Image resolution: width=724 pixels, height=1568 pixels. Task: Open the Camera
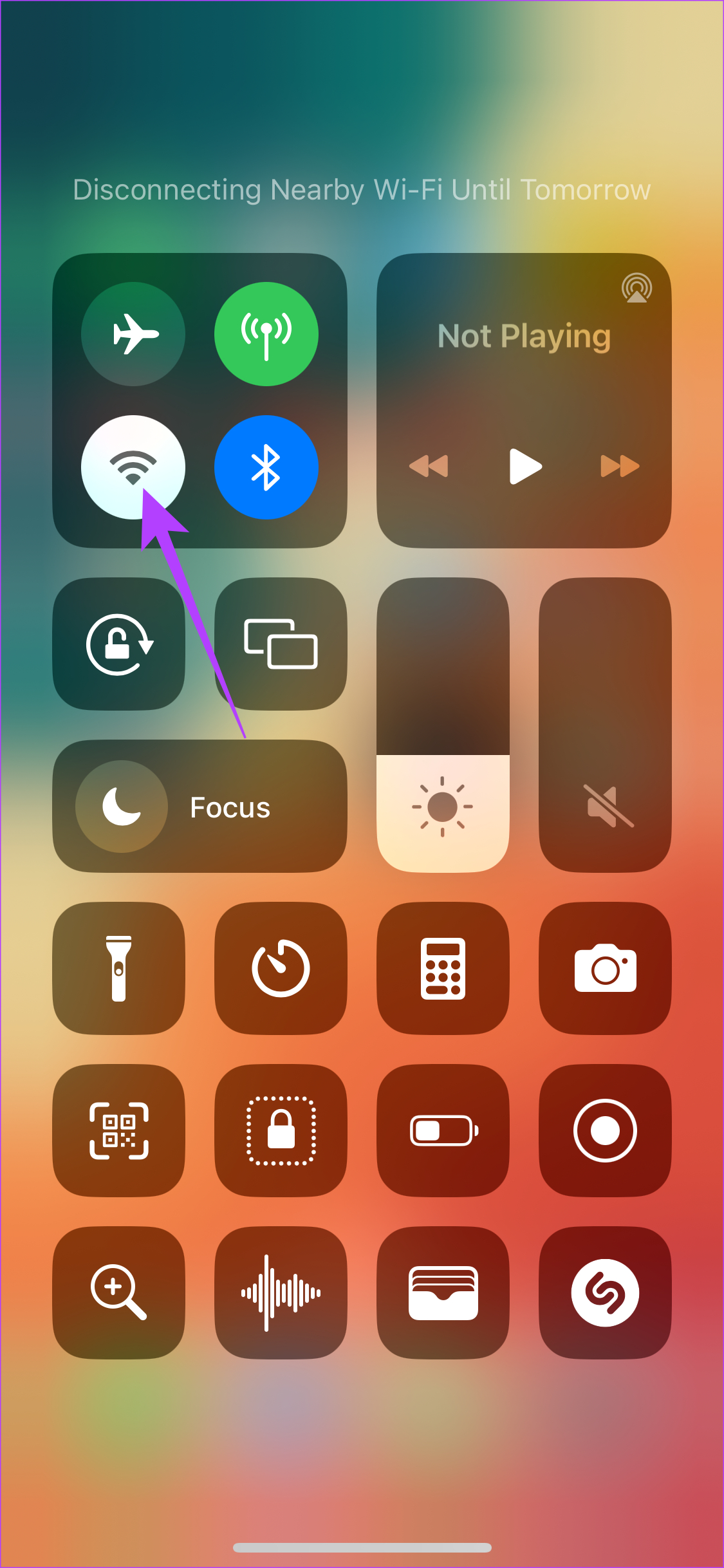click(x=606, y=969)
